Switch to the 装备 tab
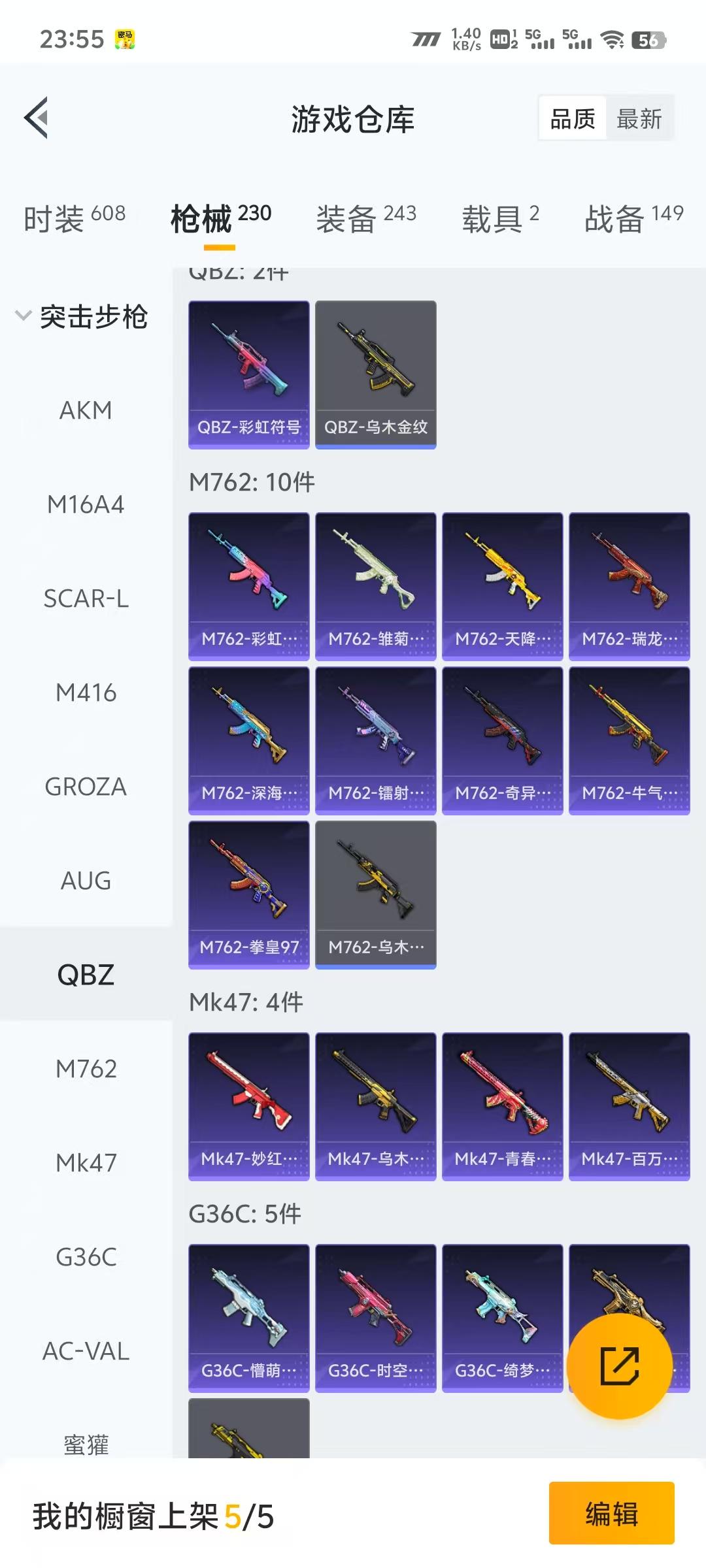The width and height of the screenshot is (706, 1568). (x=366, y=218)
